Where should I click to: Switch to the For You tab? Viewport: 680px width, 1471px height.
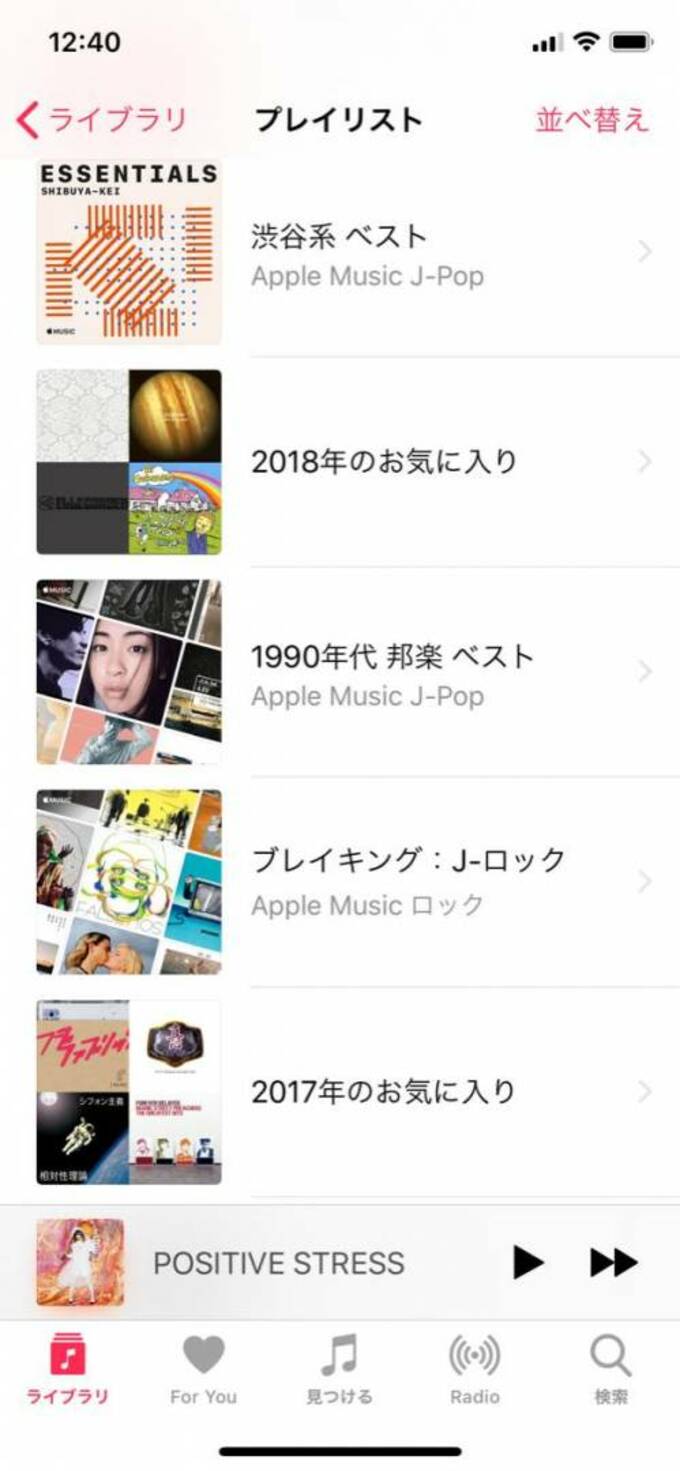click(x=203, y=1370)
